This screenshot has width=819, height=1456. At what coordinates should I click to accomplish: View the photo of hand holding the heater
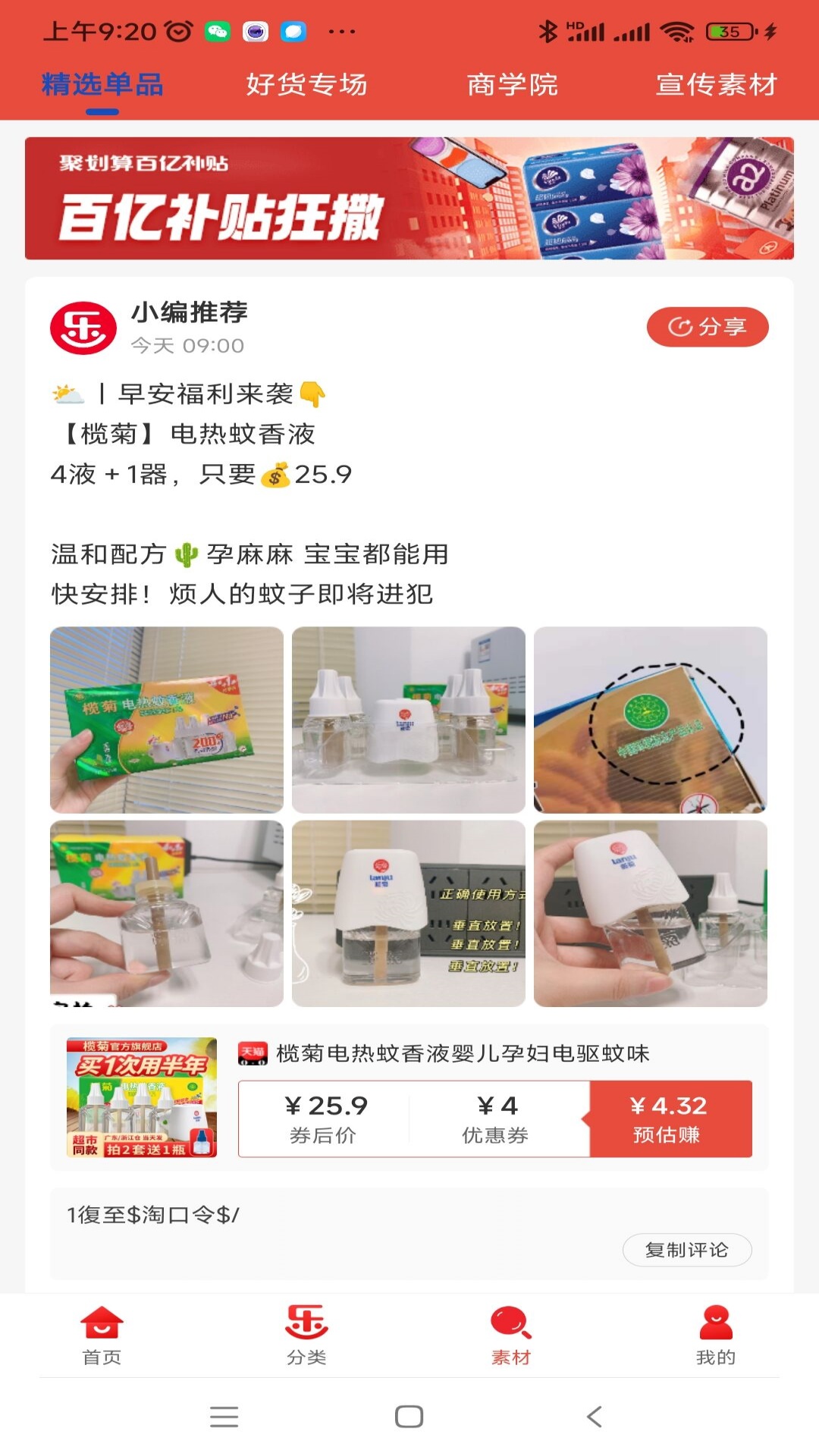coord(650,914)
